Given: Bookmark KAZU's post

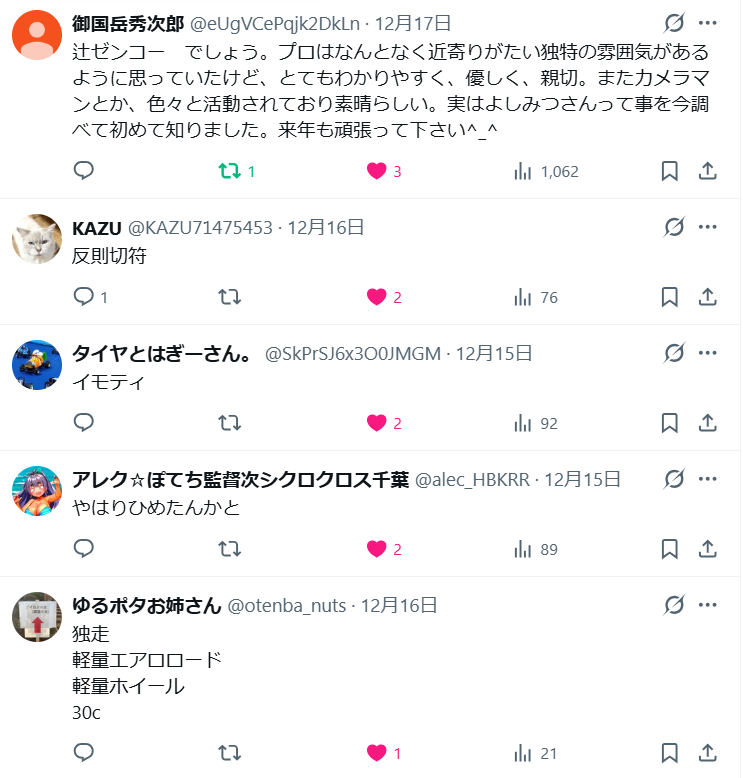Looking at the screenshot, I should (x=670, y=297).
